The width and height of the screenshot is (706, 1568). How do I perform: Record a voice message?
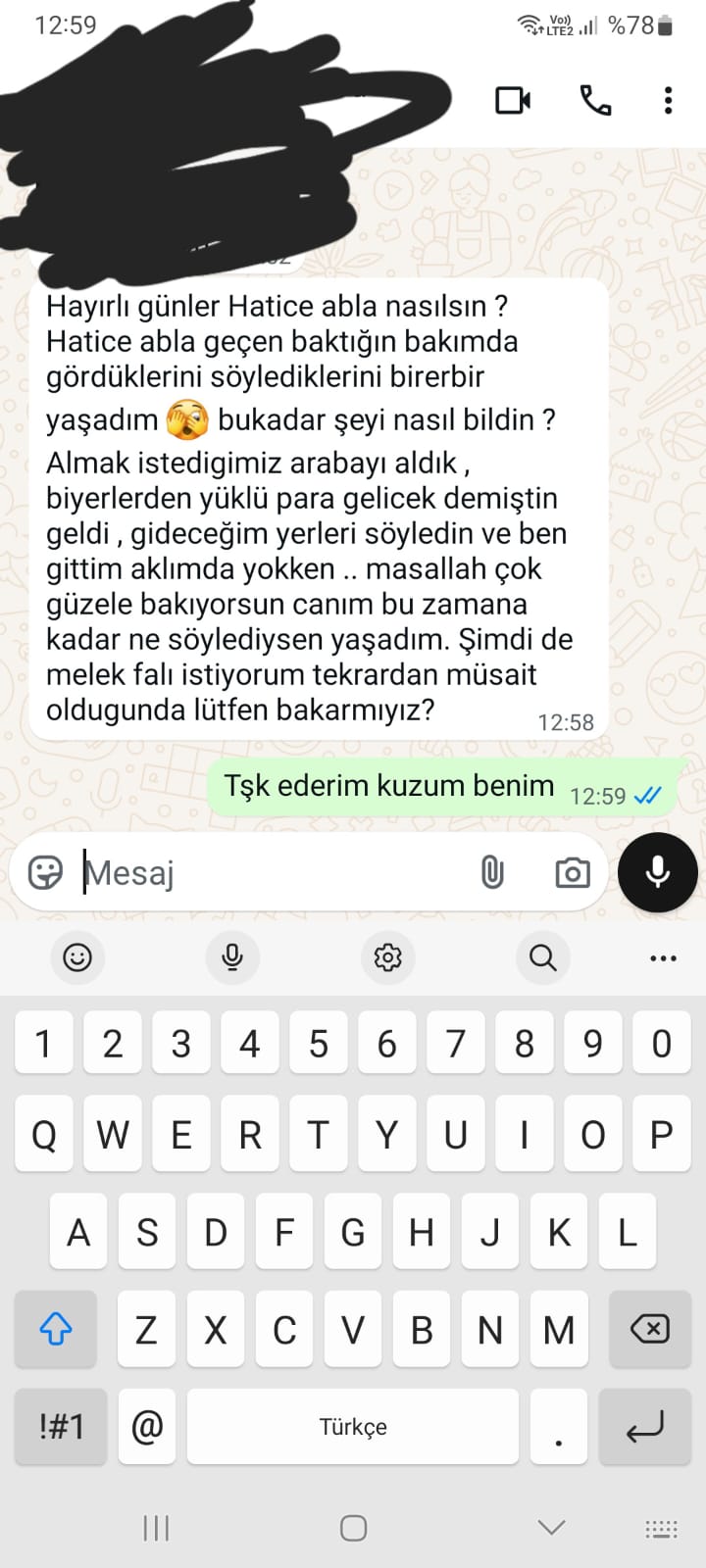tap(657, 872)
